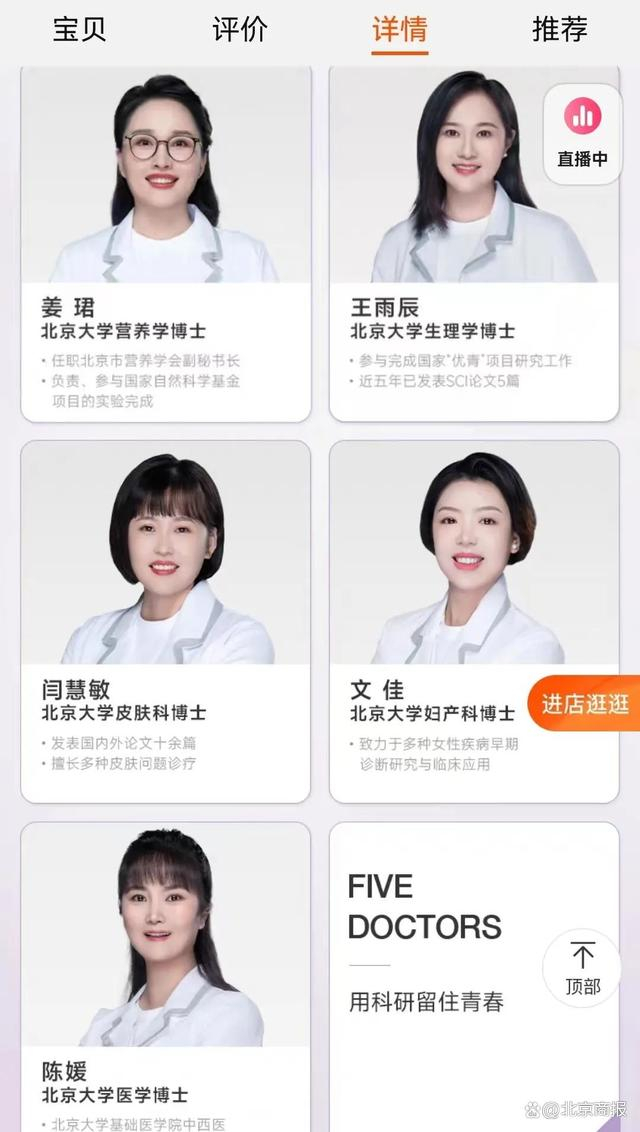Switch to the 评价 tab
The height and width of the screenshot is (1132, 640).
click(x=240, y=29)
